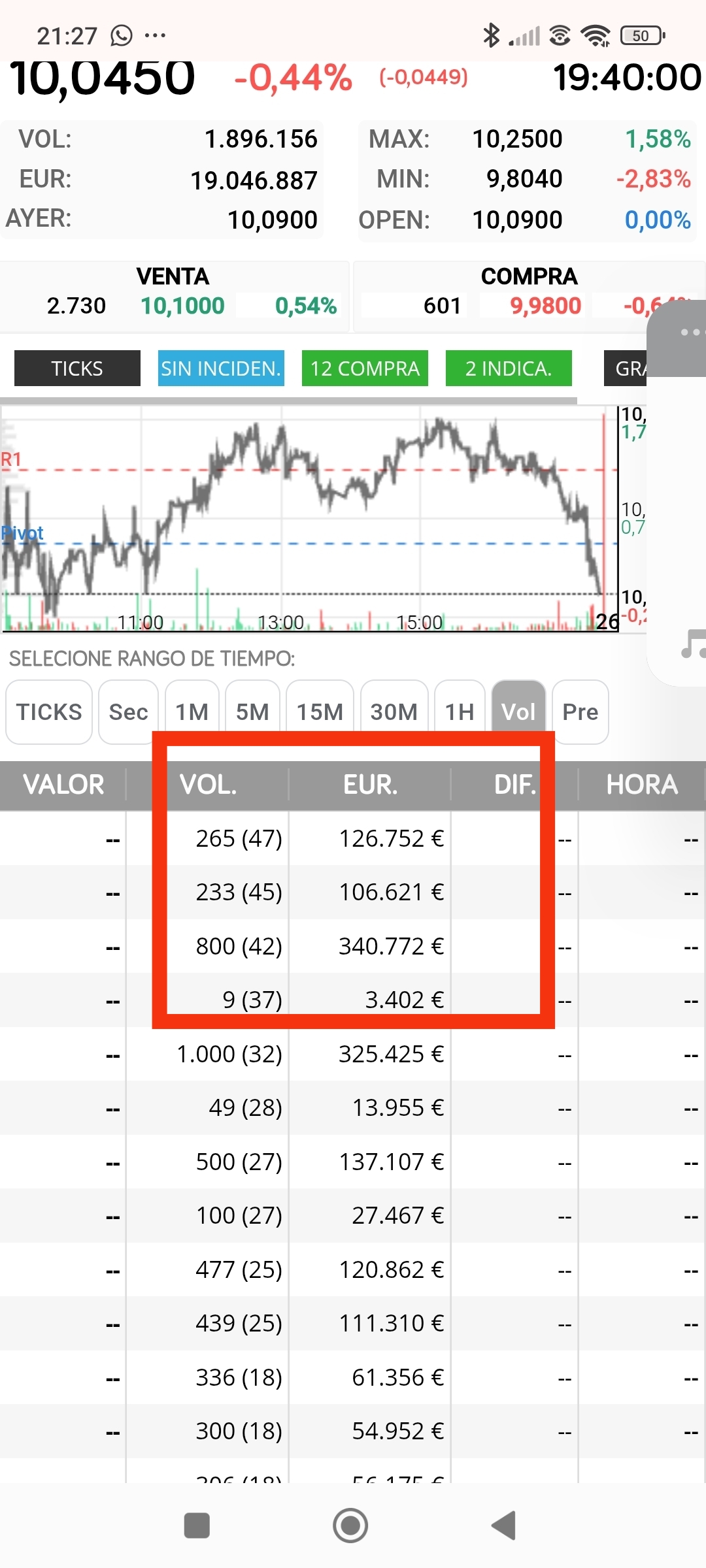Open the 2 INDICA. button
706x1568 pixels.
[x=509, y=368]
